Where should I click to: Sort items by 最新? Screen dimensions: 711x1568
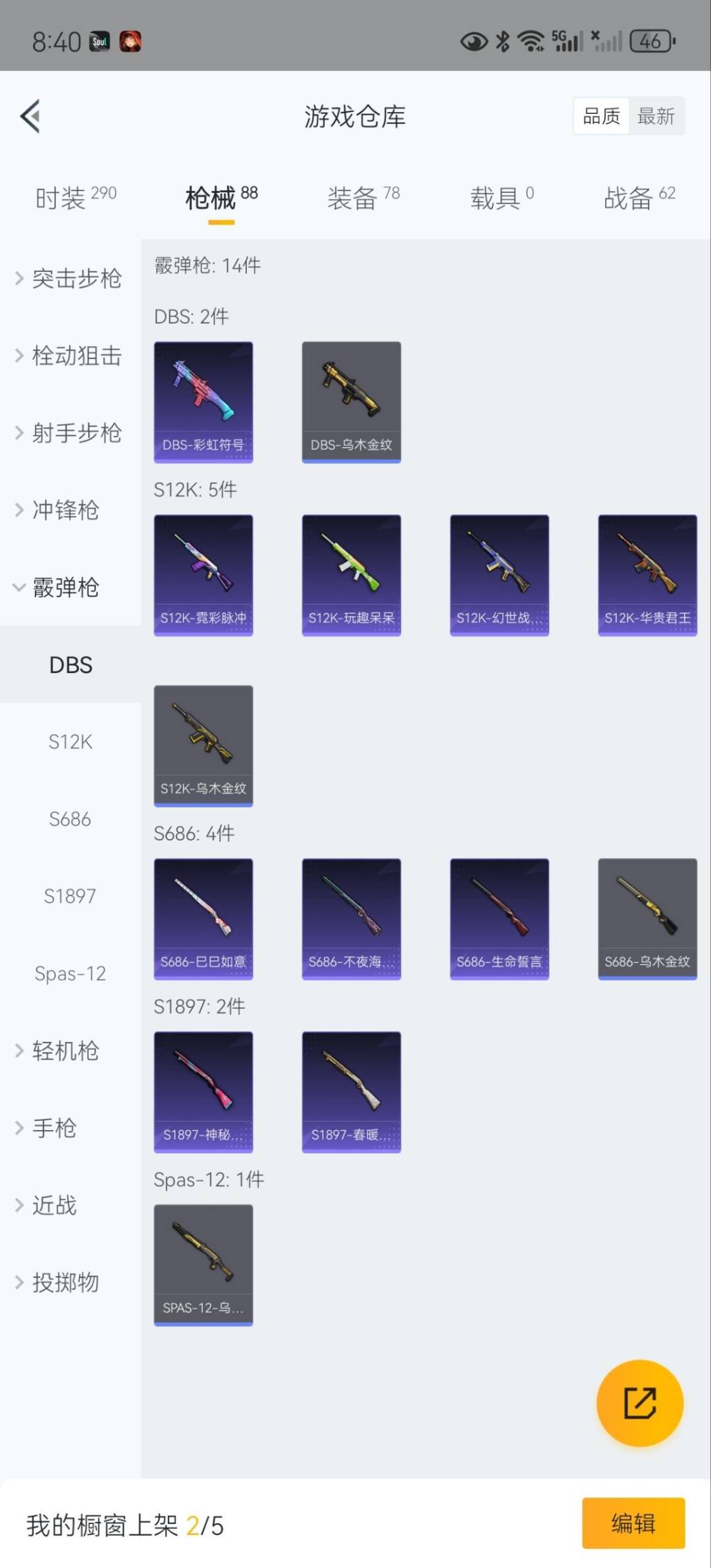[x=656, y=117]
